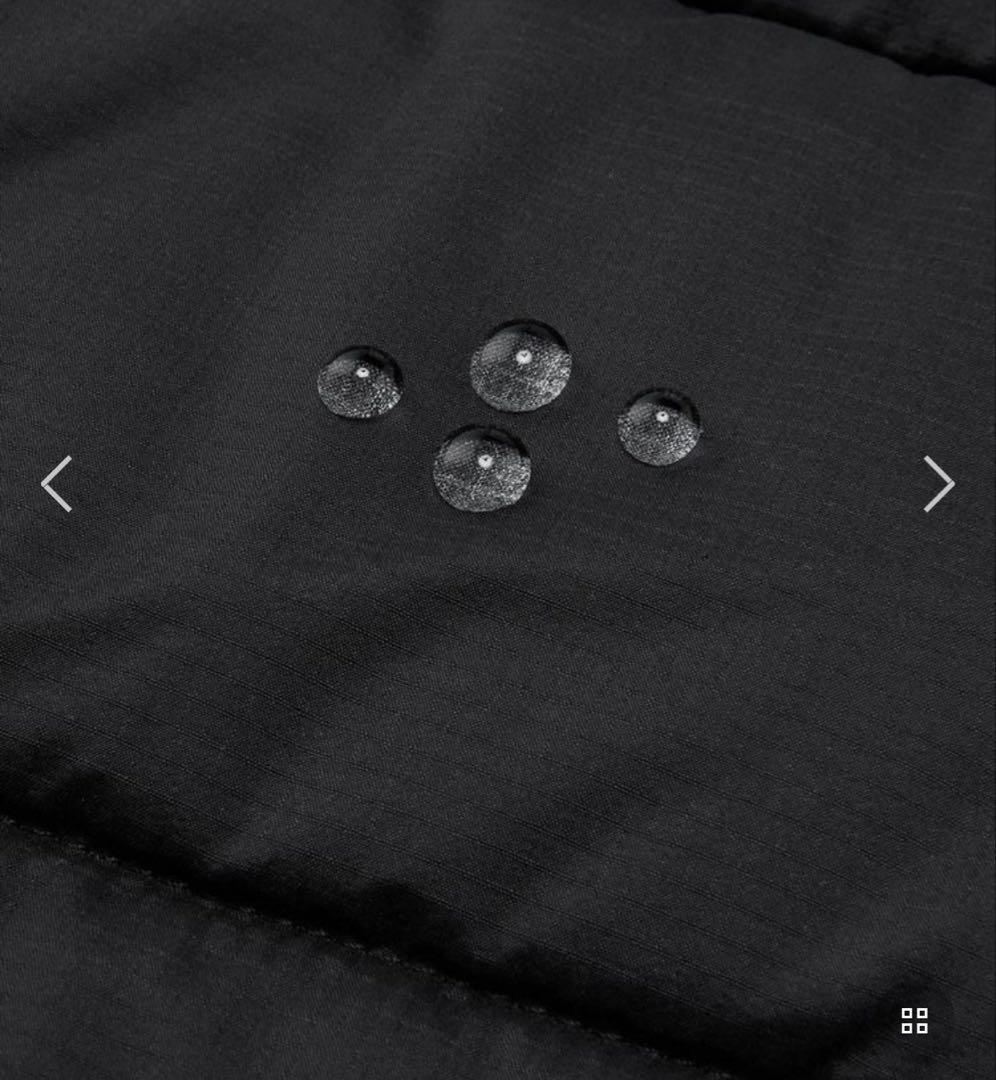
Task: Go to the previous product image
Action: [x=57, y=484]
